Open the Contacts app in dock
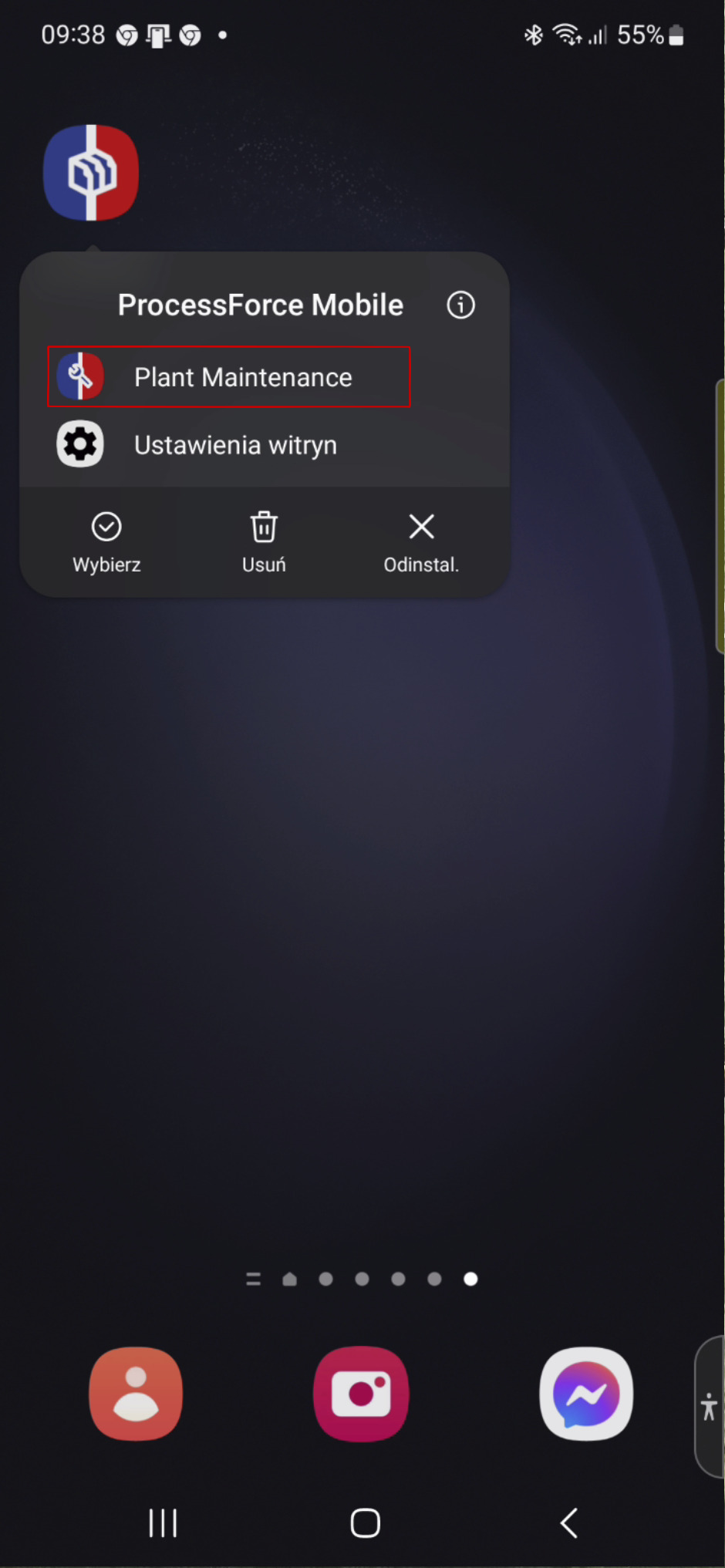 click(x=136, y=1394)
